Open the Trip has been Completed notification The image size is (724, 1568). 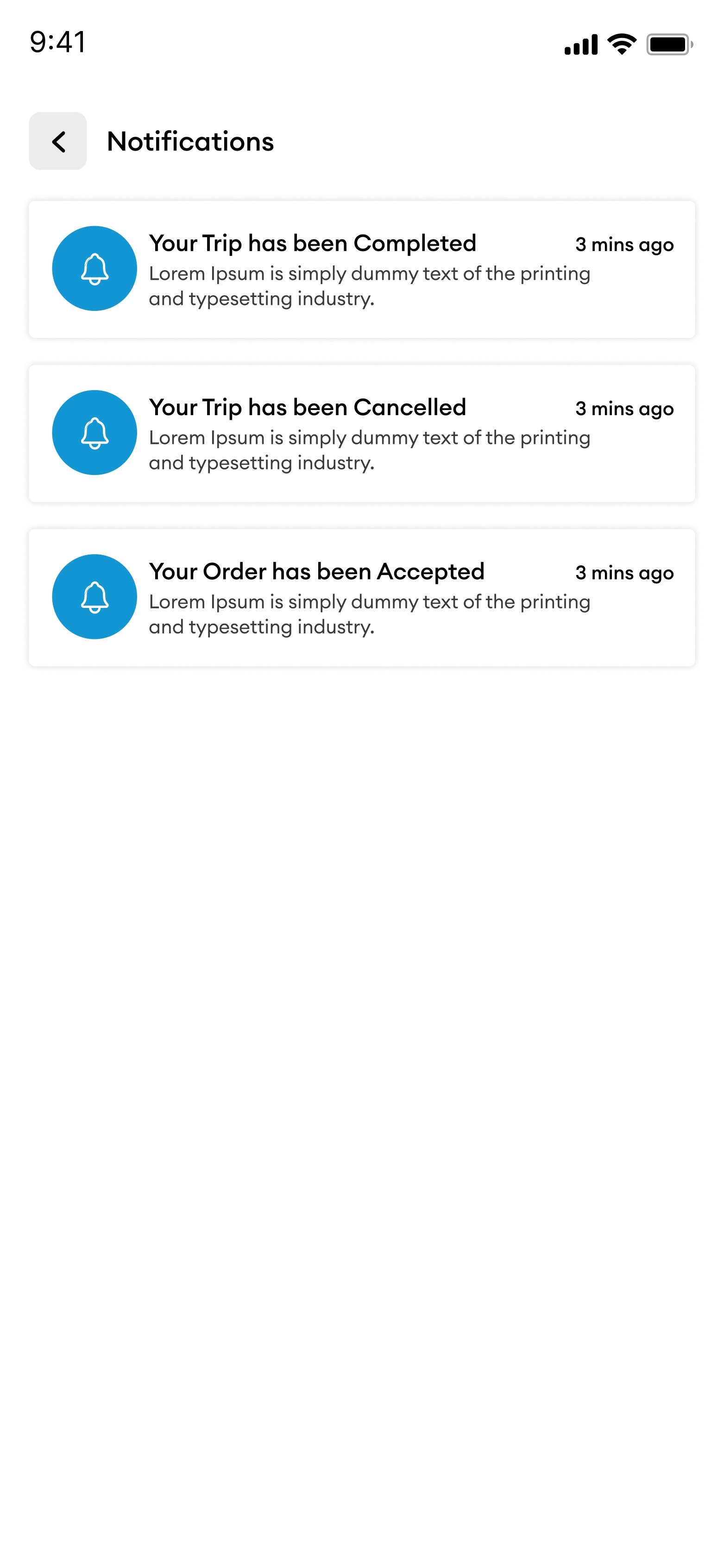361,269
